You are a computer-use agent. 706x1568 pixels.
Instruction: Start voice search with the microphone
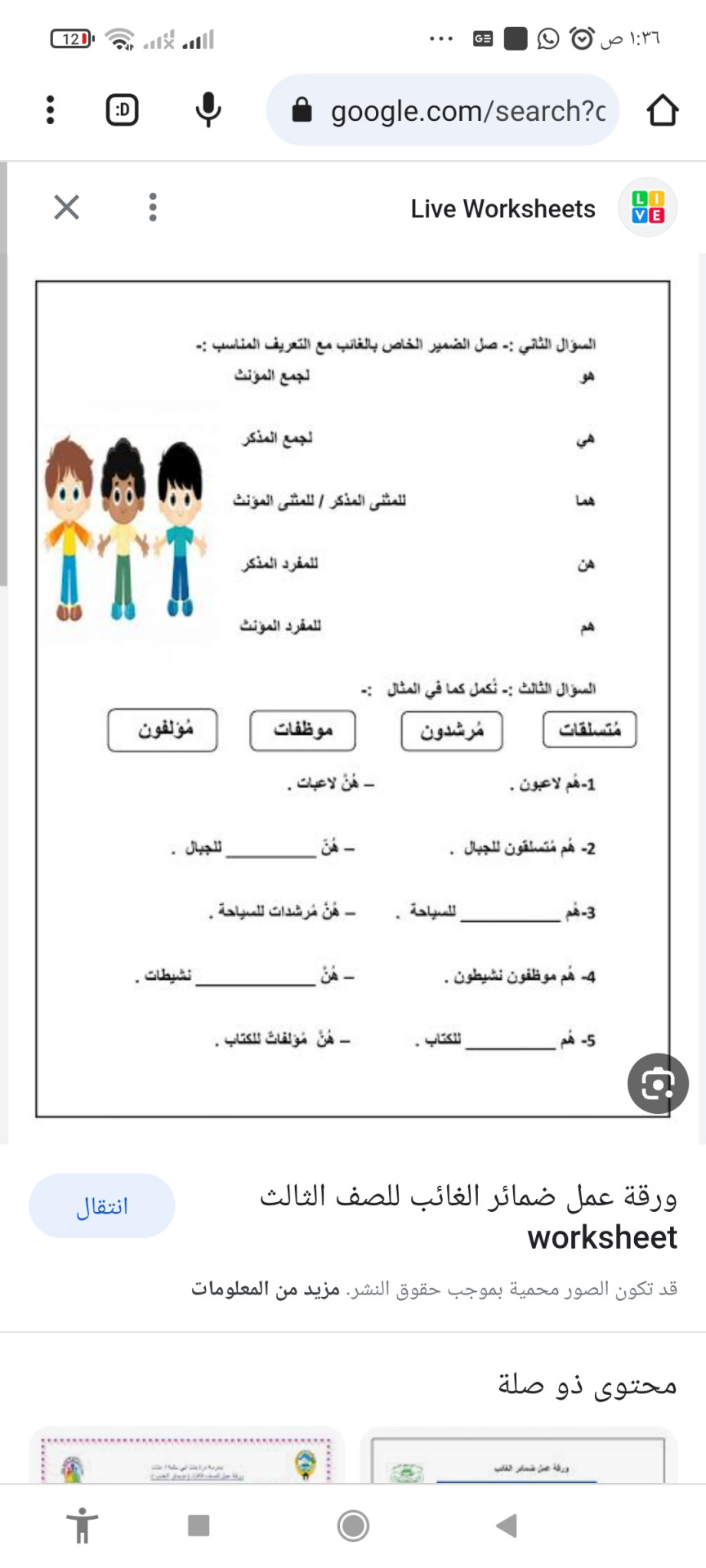(208, 109)
